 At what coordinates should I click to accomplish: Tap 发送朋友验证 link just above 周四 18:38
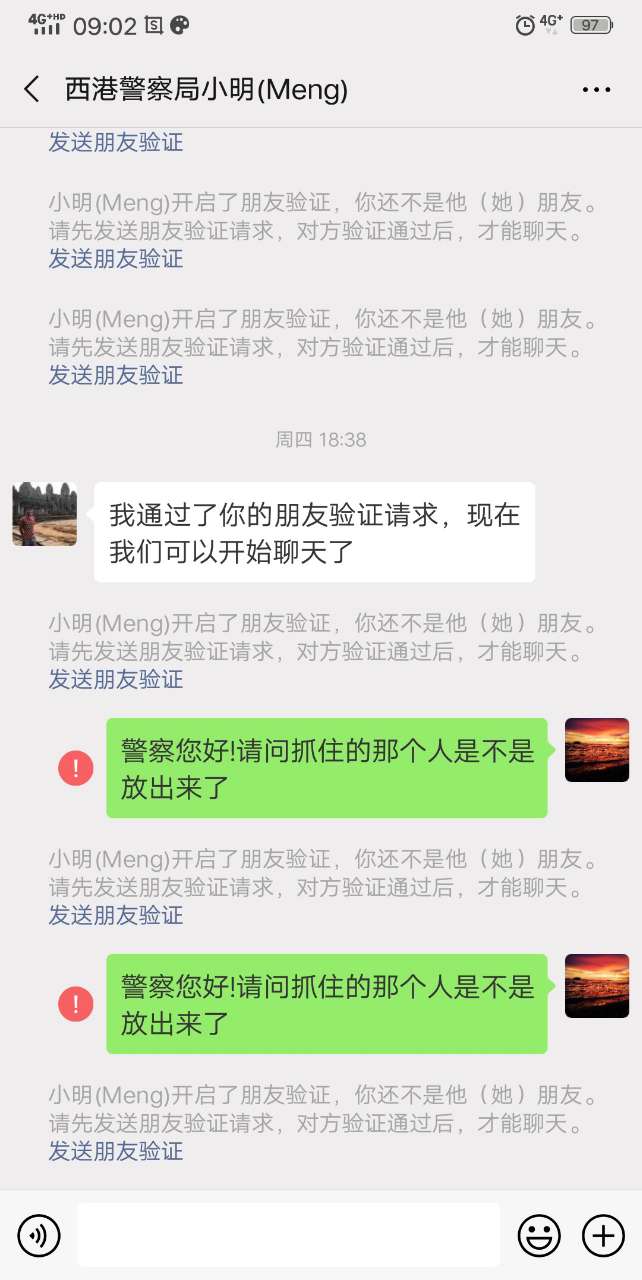(116, 376)
